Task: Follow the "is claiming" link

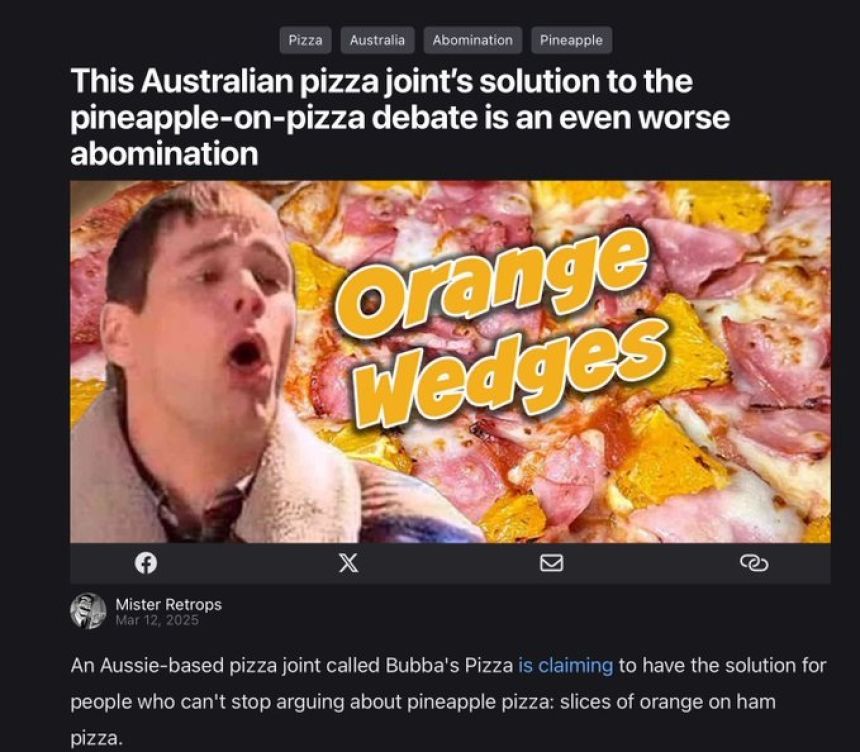Action: tap(565, 665)
